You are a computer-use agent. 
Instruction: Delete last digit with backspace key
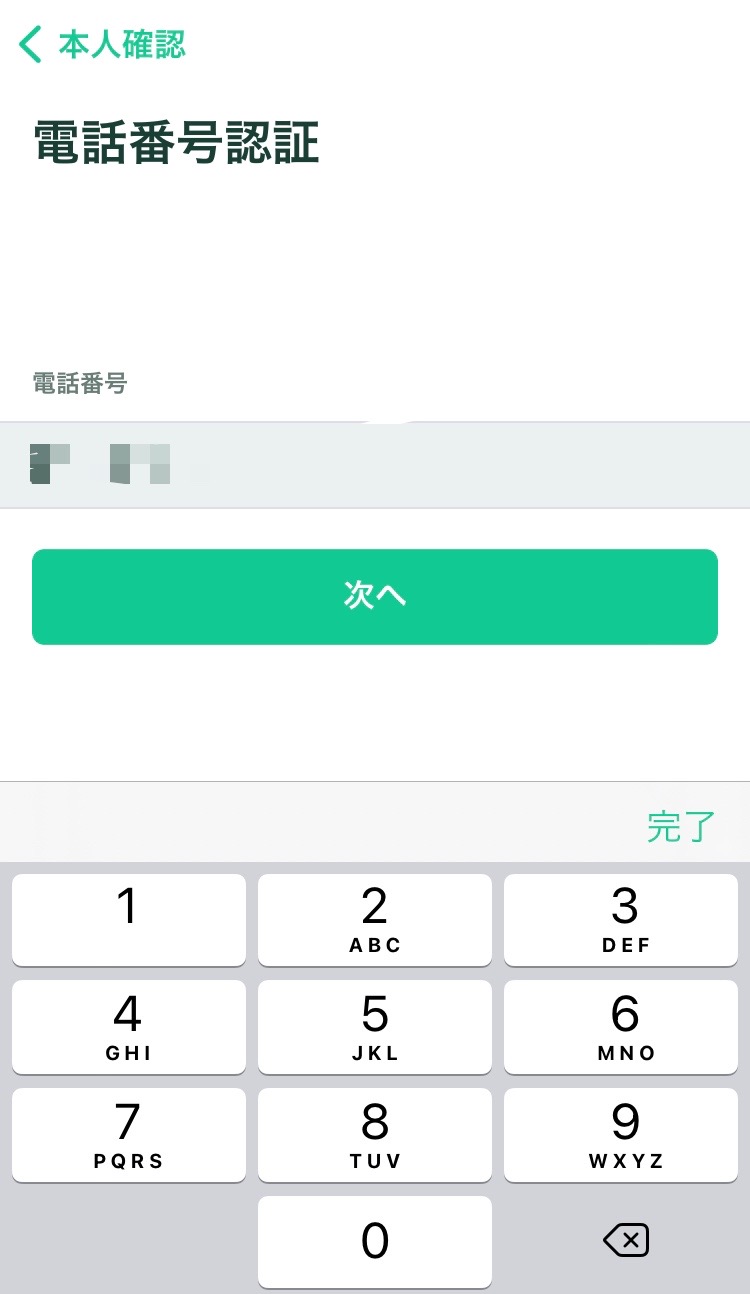point(626,1241)
